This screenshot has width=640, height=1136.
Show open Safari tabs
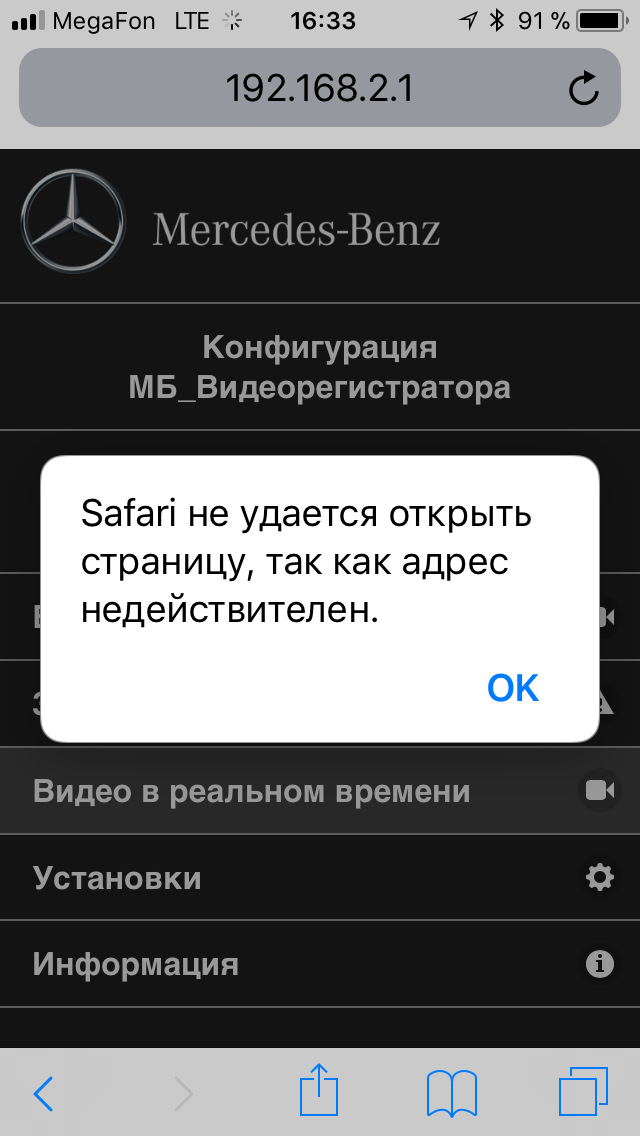(x=583, y=1093)
